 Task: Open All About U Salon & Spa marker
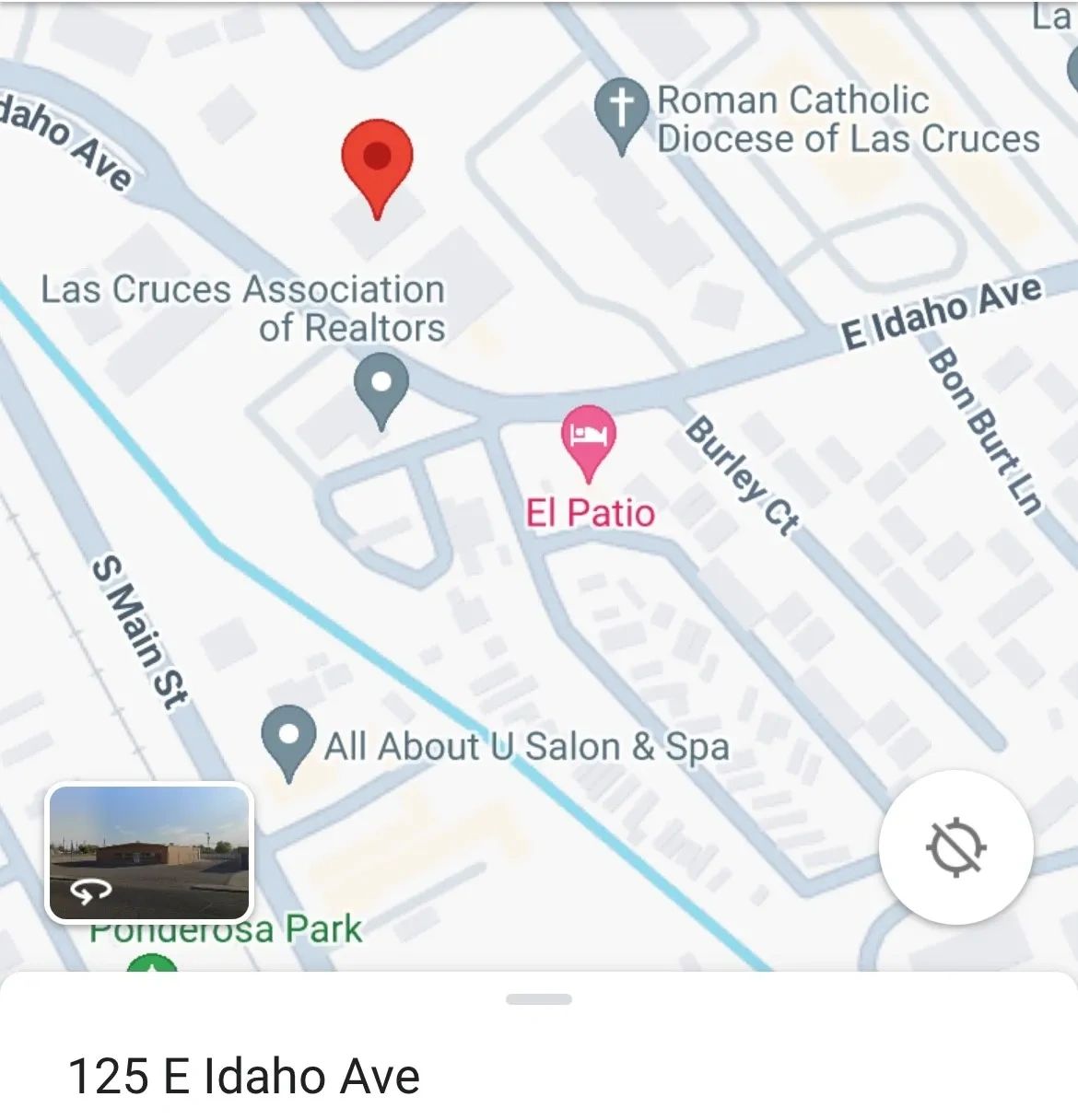coord(288,738)
